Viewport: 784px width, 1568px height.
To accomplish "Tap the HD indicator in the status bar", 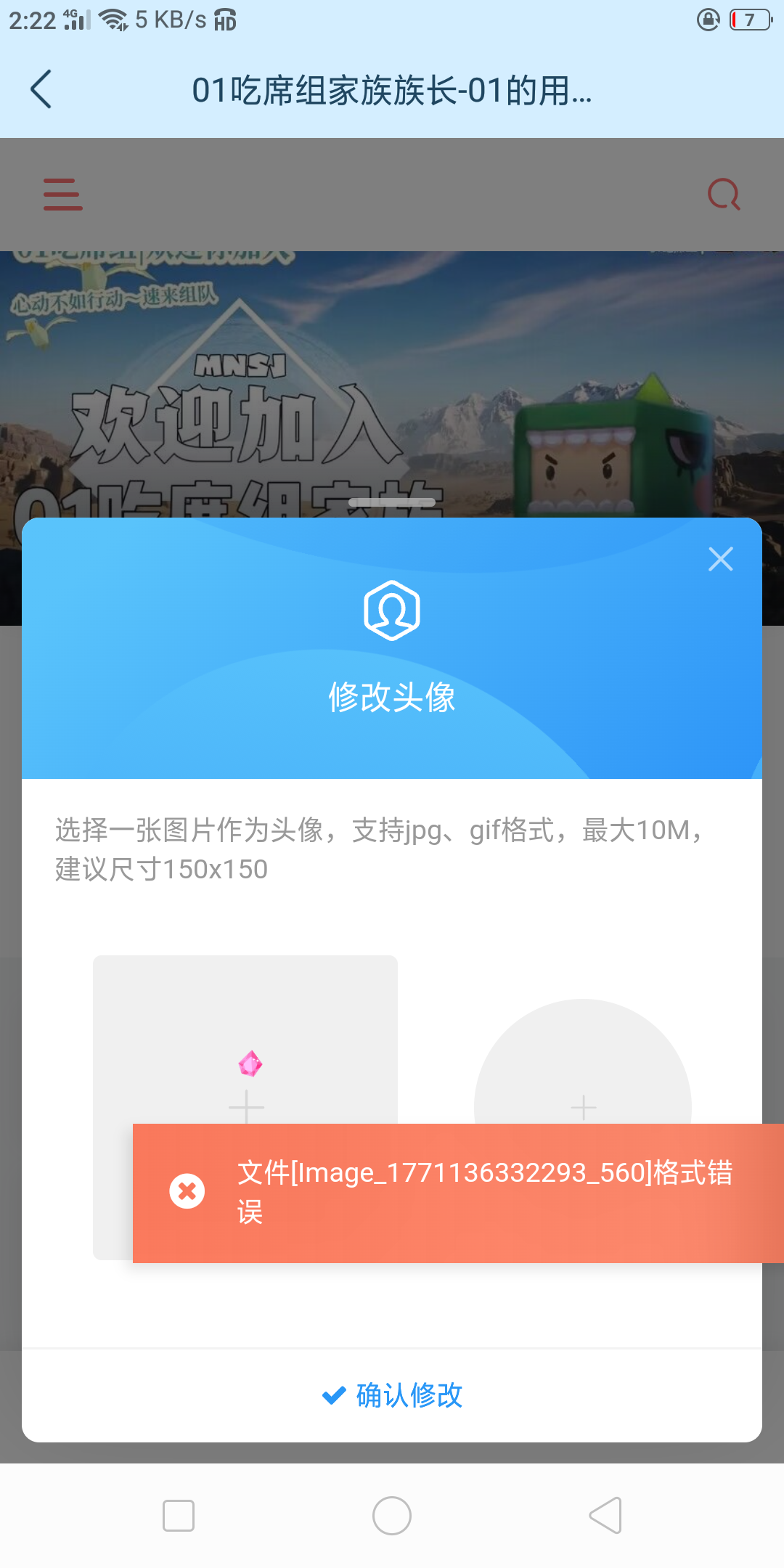I will click(x=224, y=20).
